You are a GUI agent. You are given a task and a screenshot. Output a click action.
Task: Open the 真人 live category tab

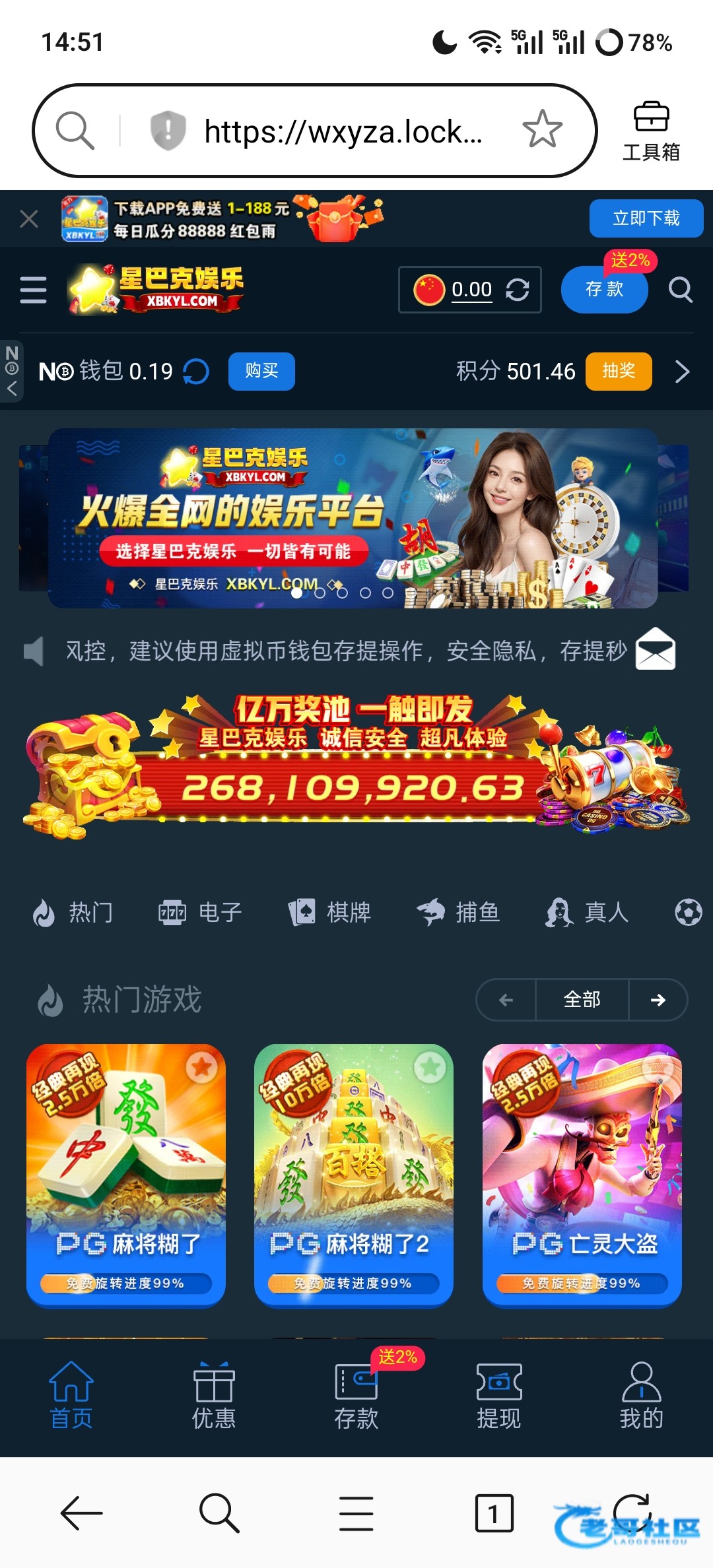pos(587,913)
